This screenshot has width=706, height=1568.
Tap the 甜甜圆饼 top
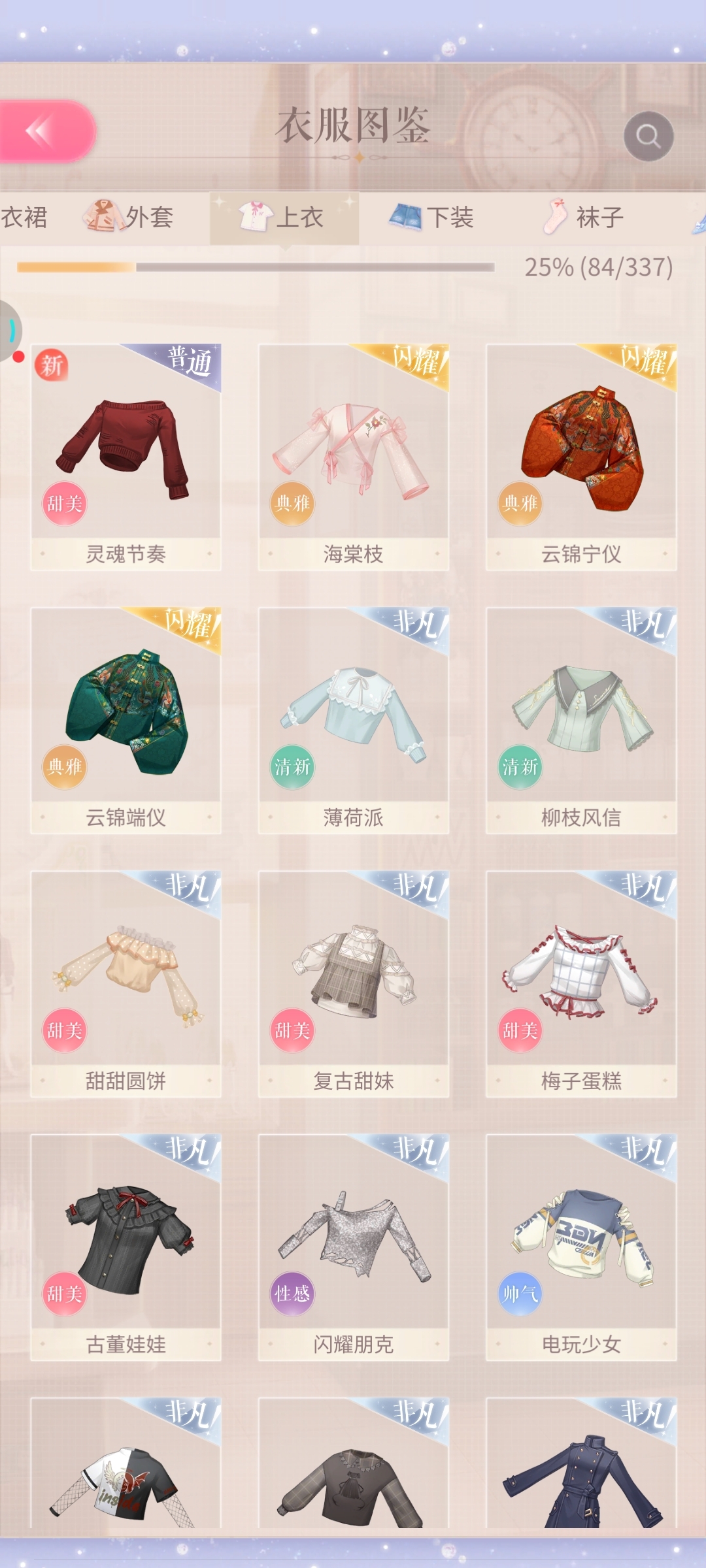point(126,983)
